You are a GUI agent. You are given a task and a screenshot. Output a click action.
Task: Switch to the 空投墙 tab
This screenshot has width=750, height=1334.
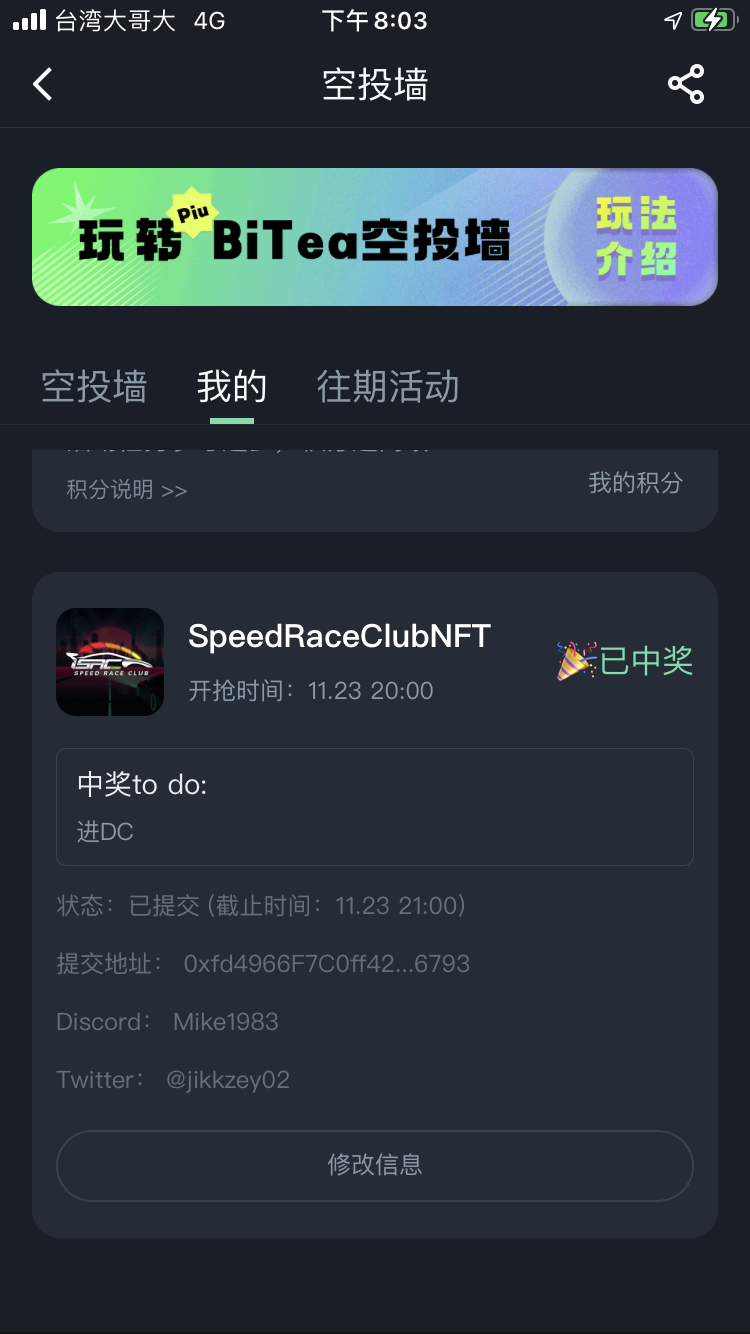94,387
